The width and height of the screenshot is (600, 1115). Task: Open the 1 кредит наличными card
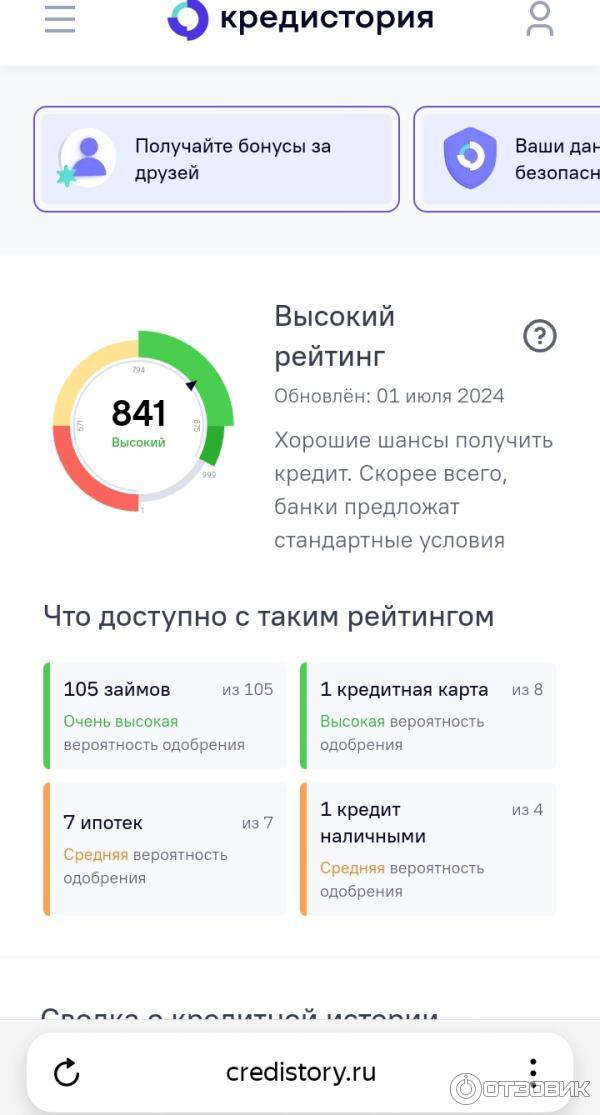[x=428, y=849]
